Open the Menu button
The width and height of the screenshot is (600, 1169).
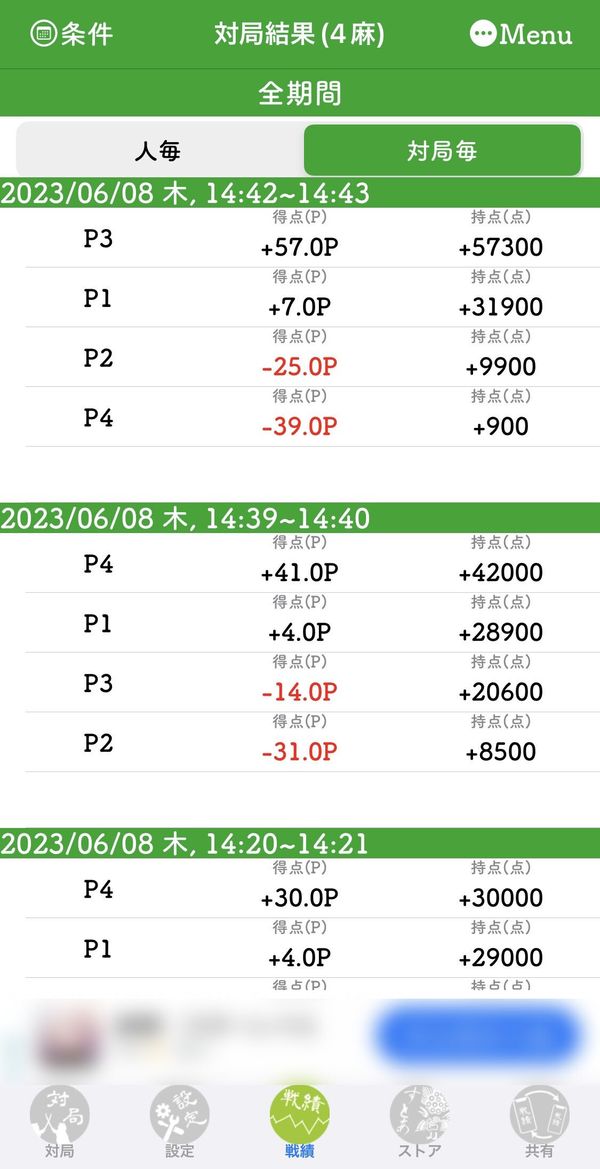[521, 34]
